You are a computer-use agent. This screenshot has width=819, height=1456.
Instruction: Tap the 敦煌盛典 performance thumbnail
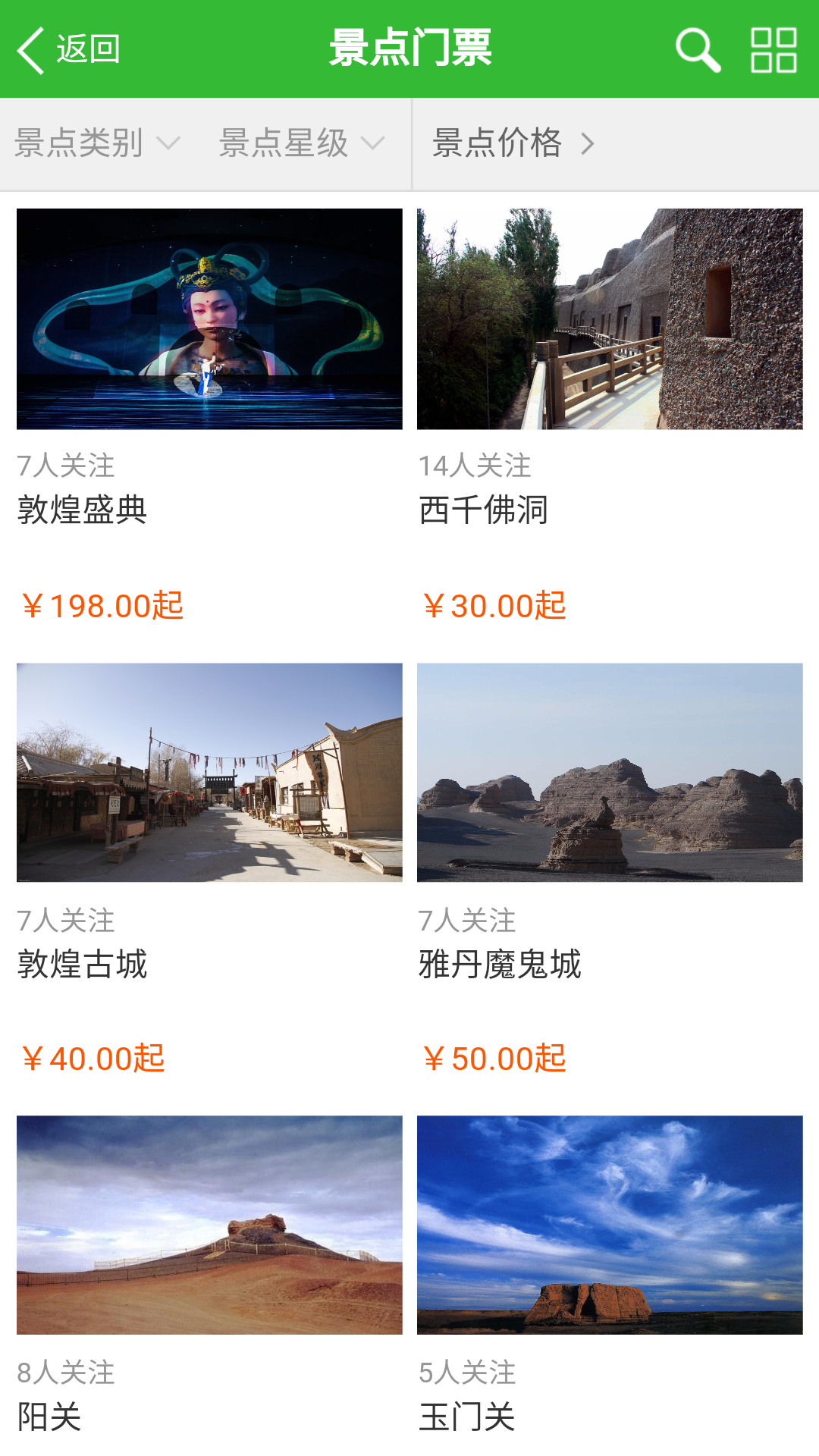click(209, 318)
